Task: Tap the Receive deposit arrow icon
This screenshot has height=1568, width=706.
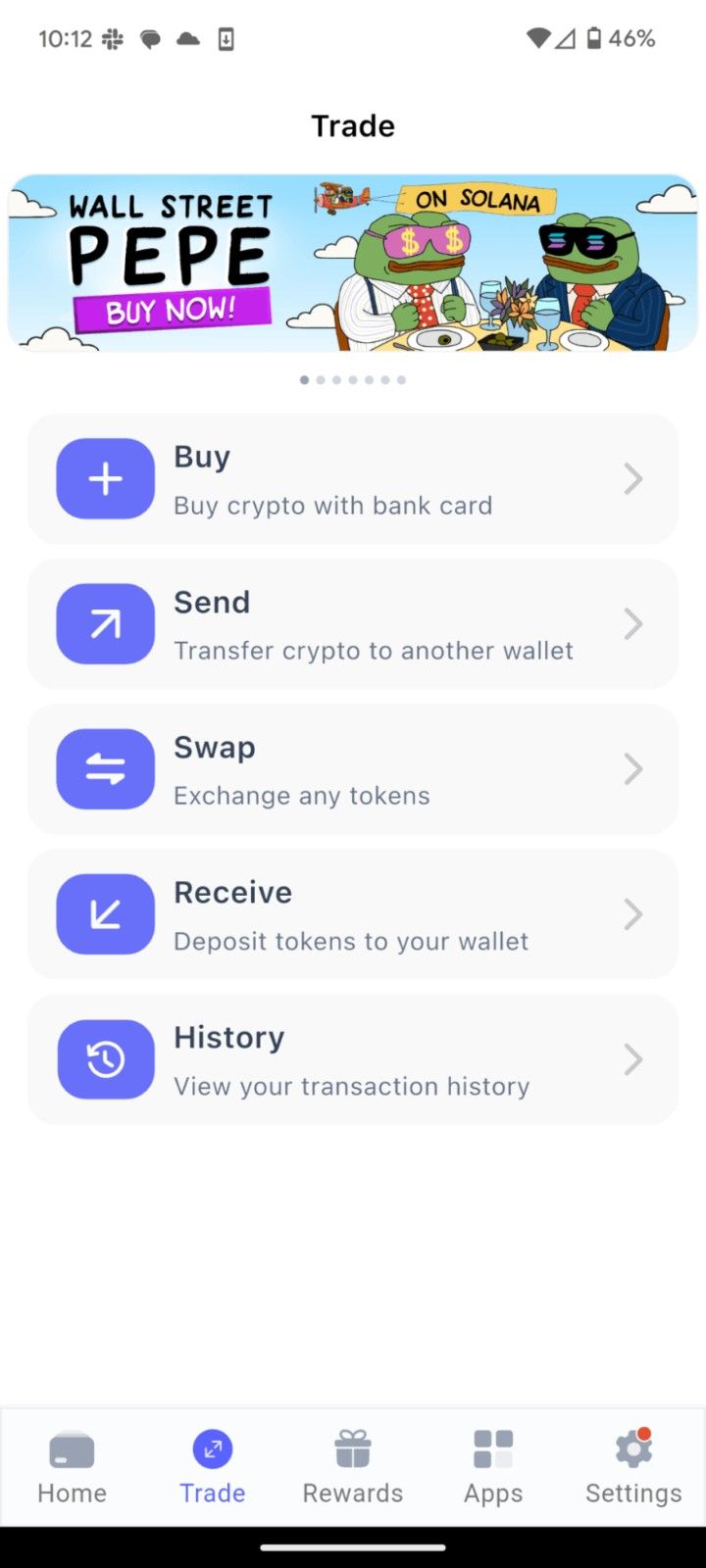Action: pos(105,914)
